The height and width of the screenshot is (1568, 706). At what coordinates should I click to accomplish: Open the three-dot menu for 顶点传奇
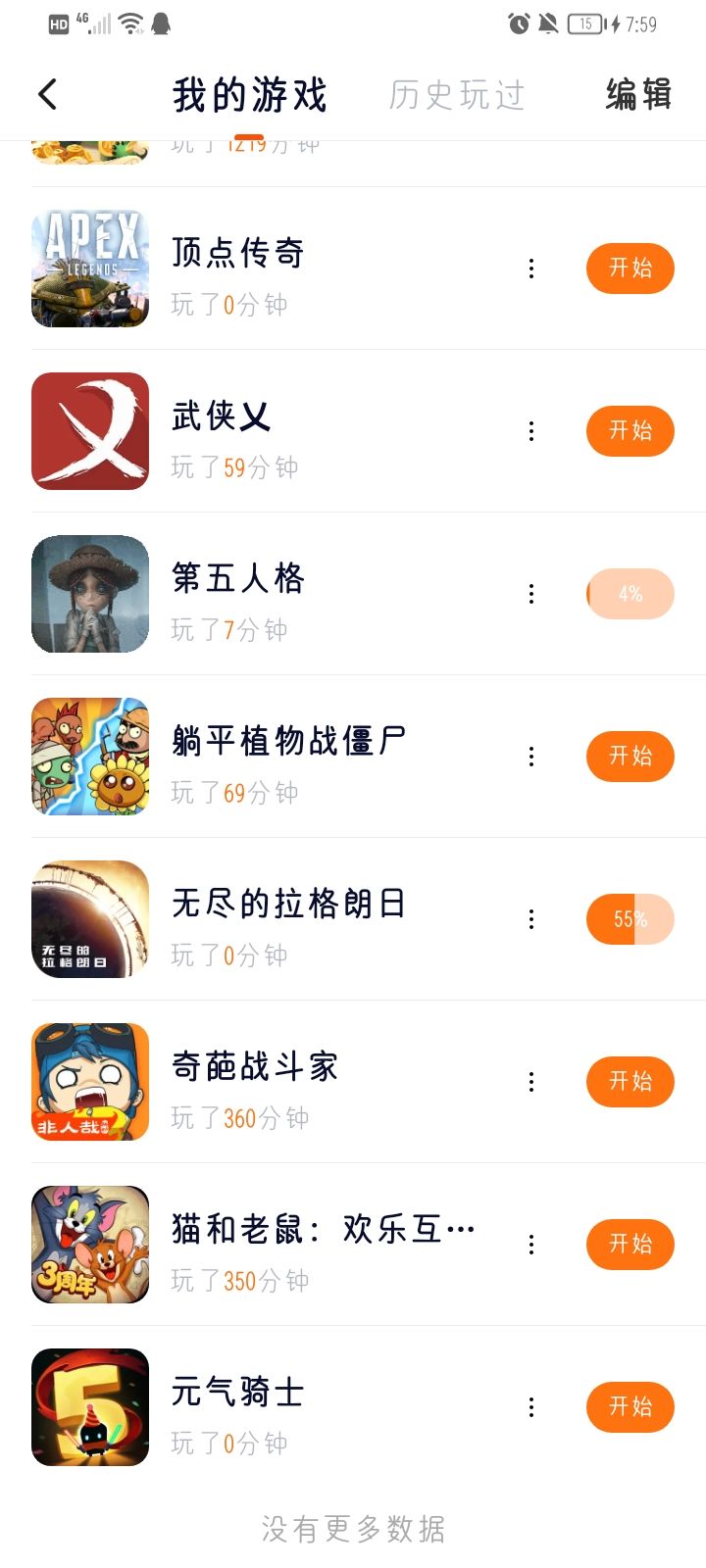click(x=531, y=269)
